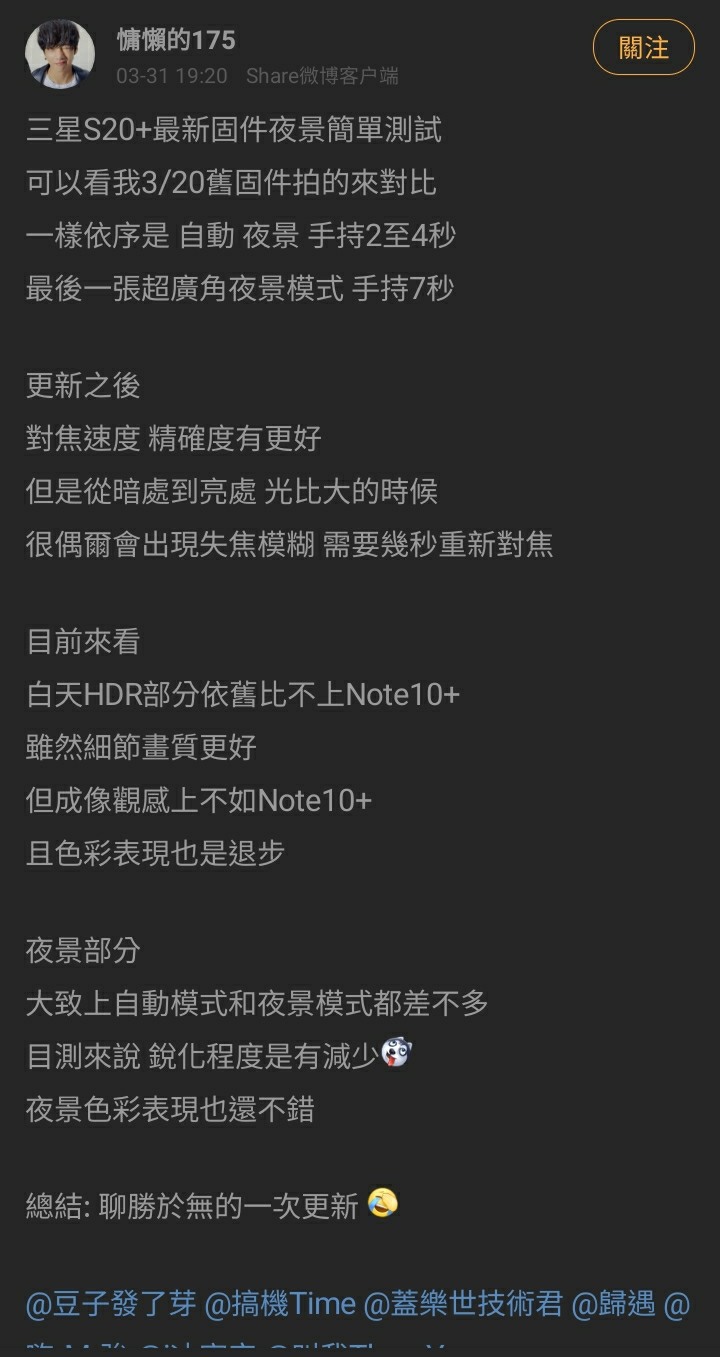The width and height of the screenshot is (720, 1357).
Task: Open the profile picture of 慵懶的175
Action: (x=60, y=54)
